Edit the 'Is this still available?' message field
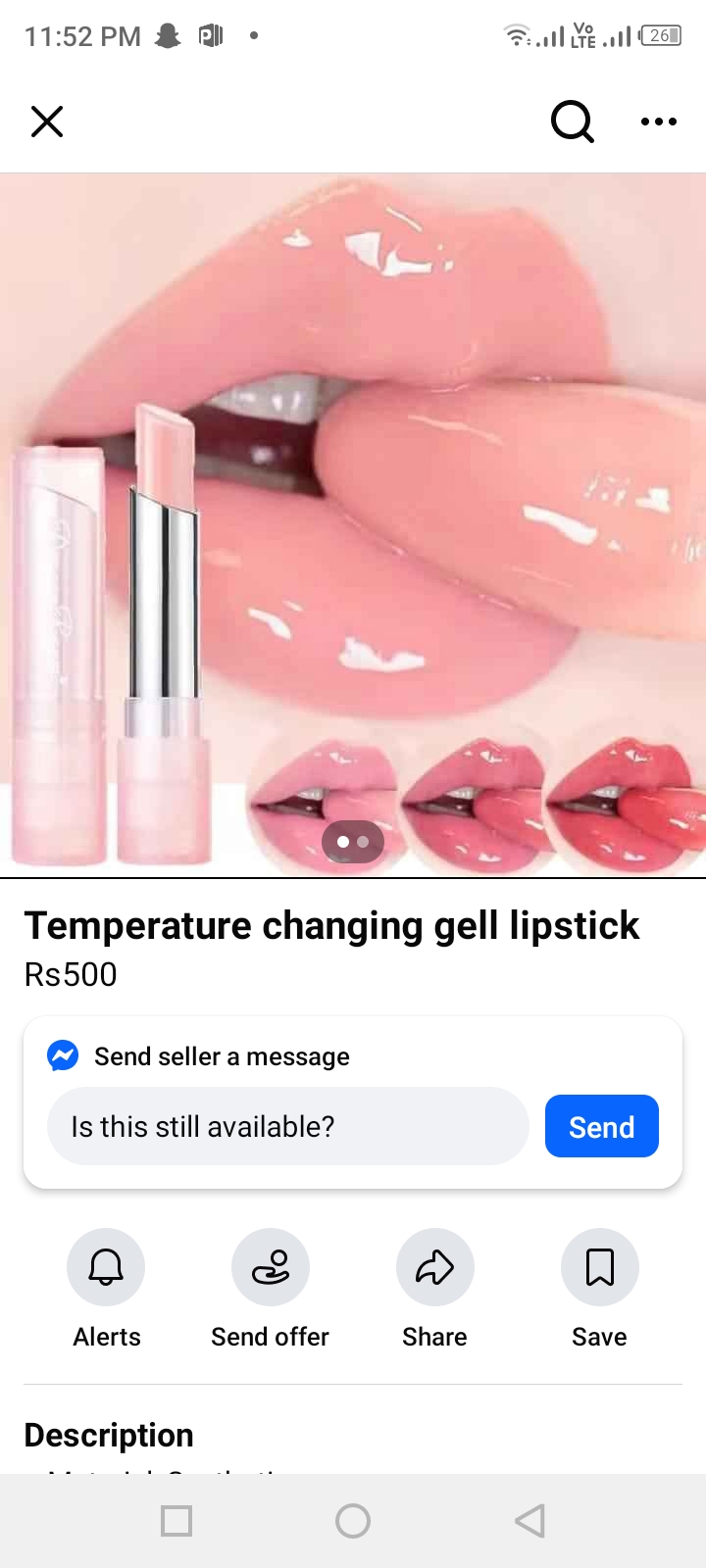Image resolution: width=706 pixels, height=1568 pixels. (x=287, y=1126)
